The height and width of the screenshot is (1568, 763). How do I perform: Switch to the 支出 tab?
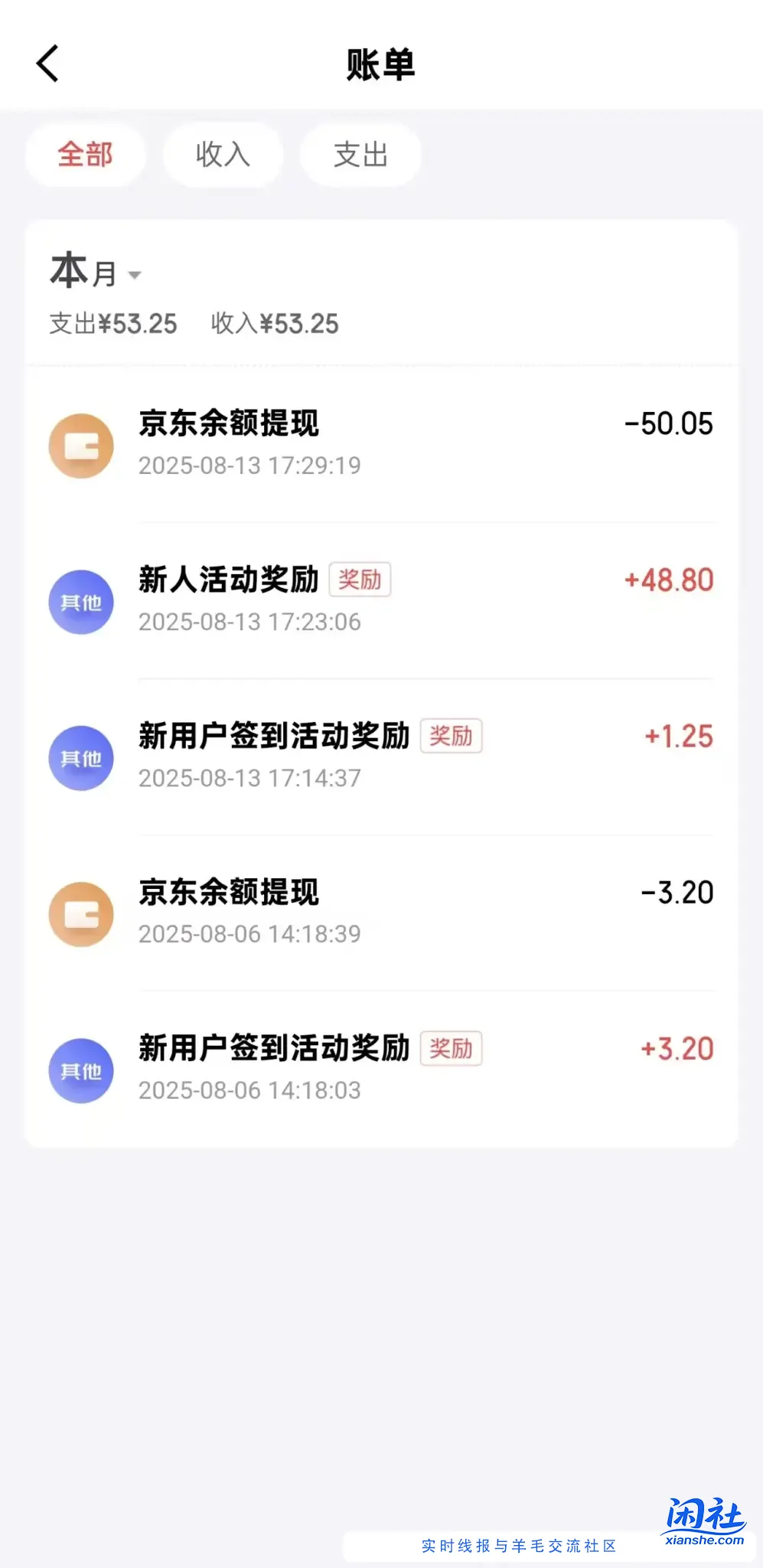360,155
